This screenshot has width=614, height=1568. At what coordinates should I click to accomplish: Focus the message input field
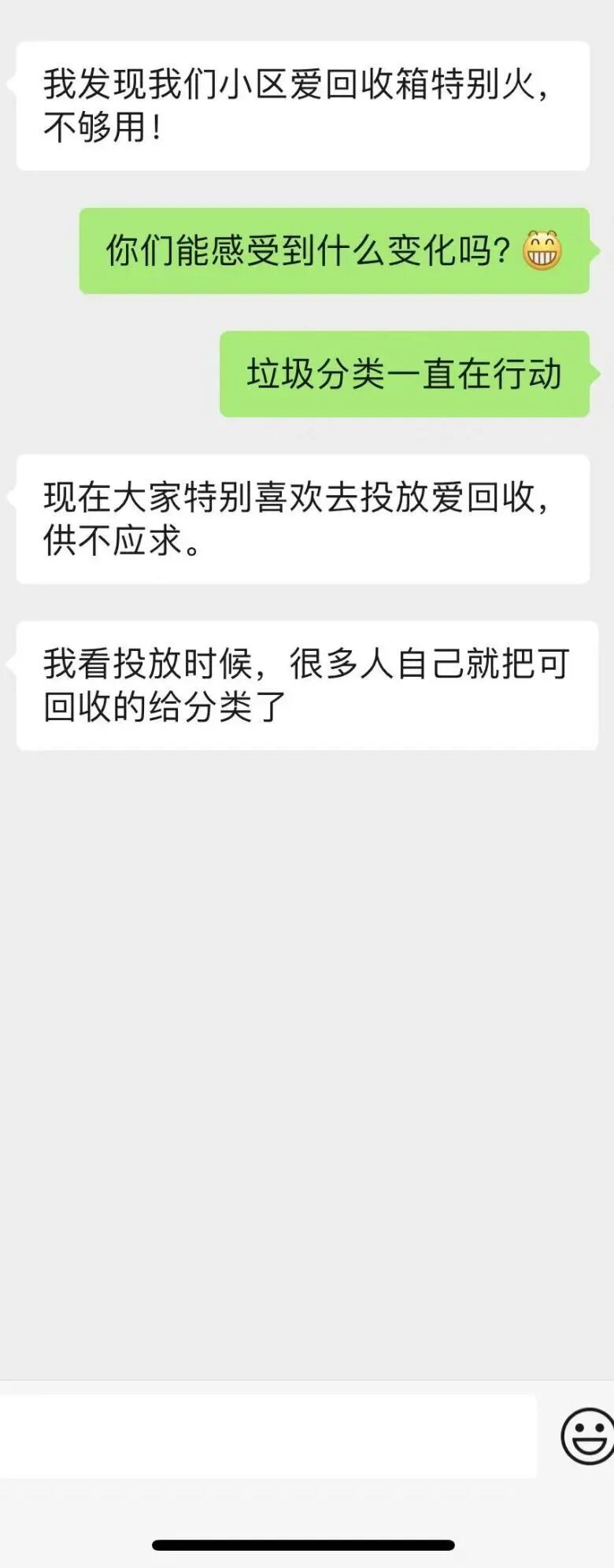click(x=268, y=1437)
